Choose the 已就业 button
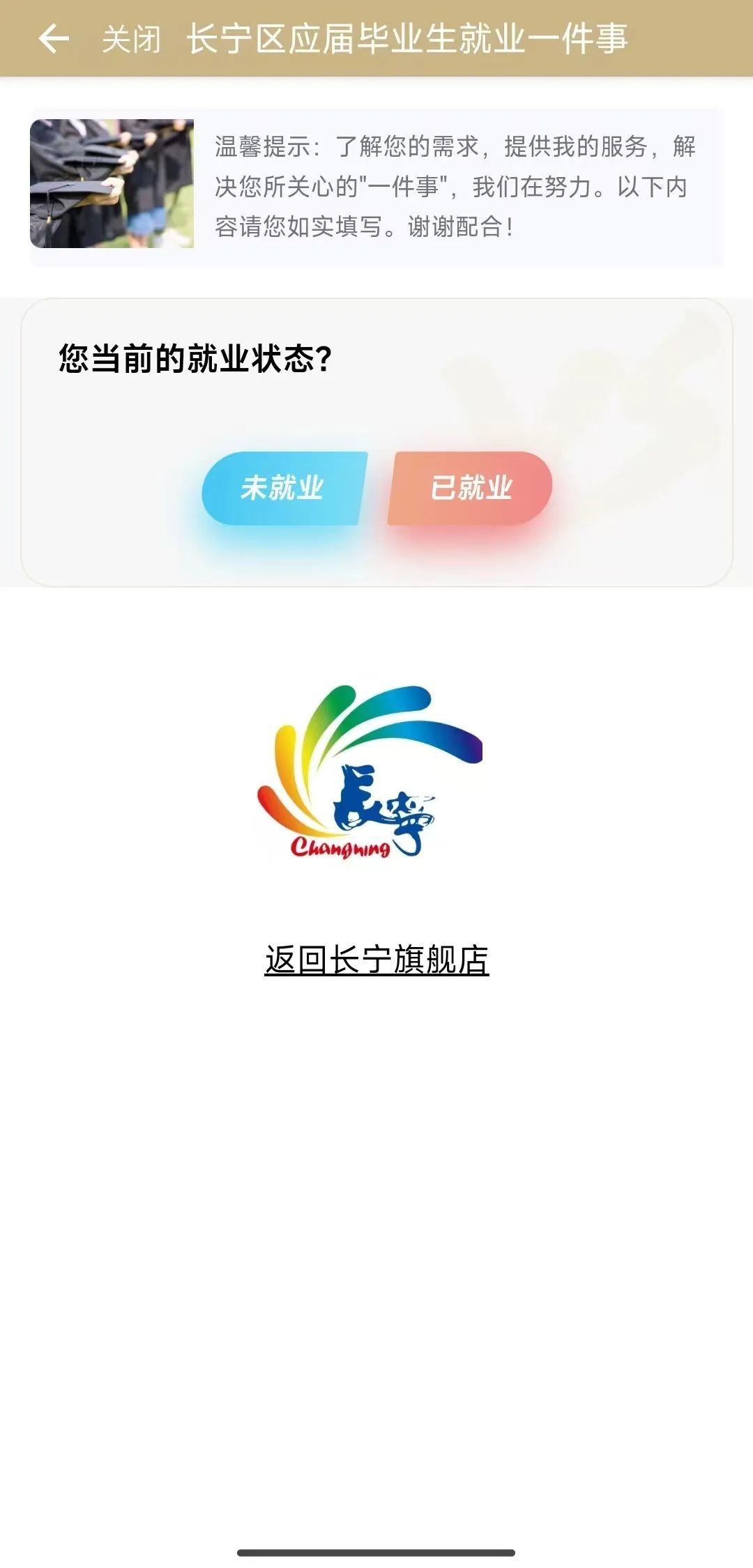The image size is (753, 1568). 471,488
